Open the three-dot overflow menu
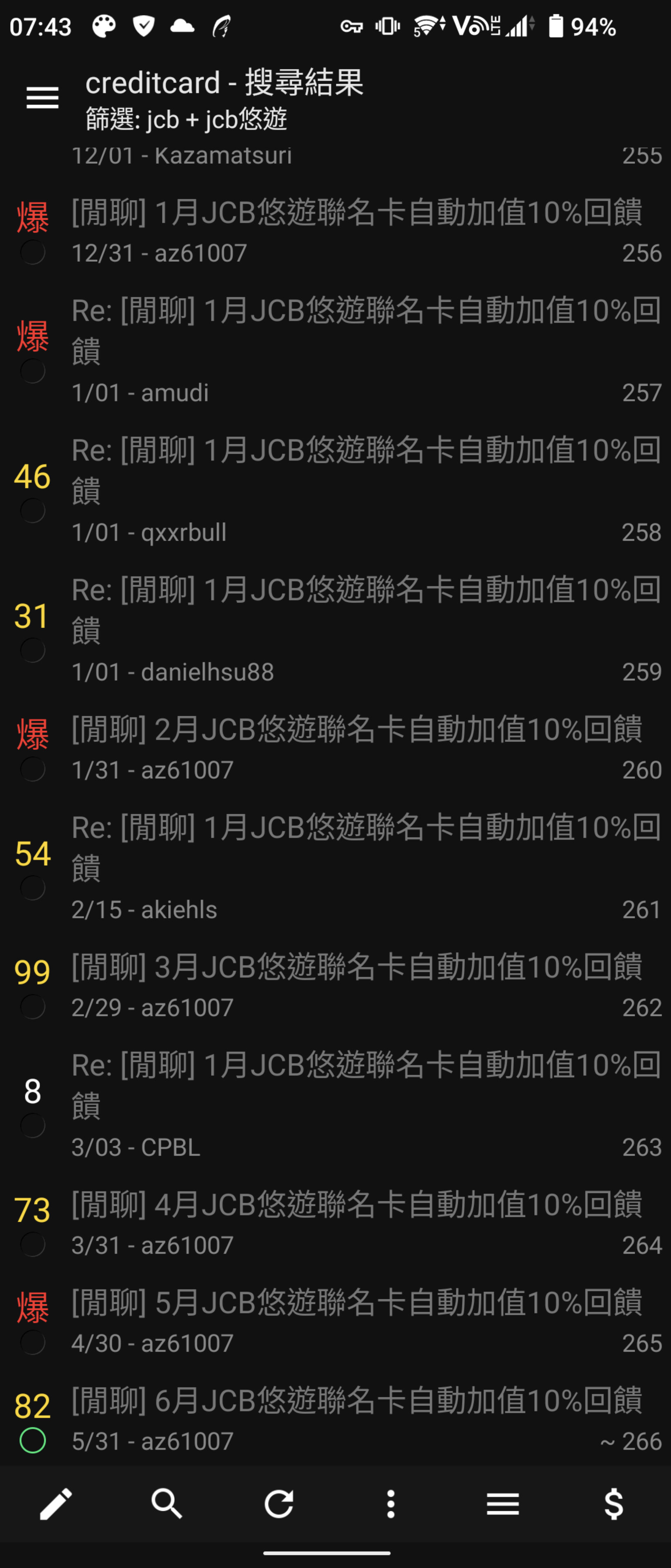671x1568 pixels. (391, 1504)
